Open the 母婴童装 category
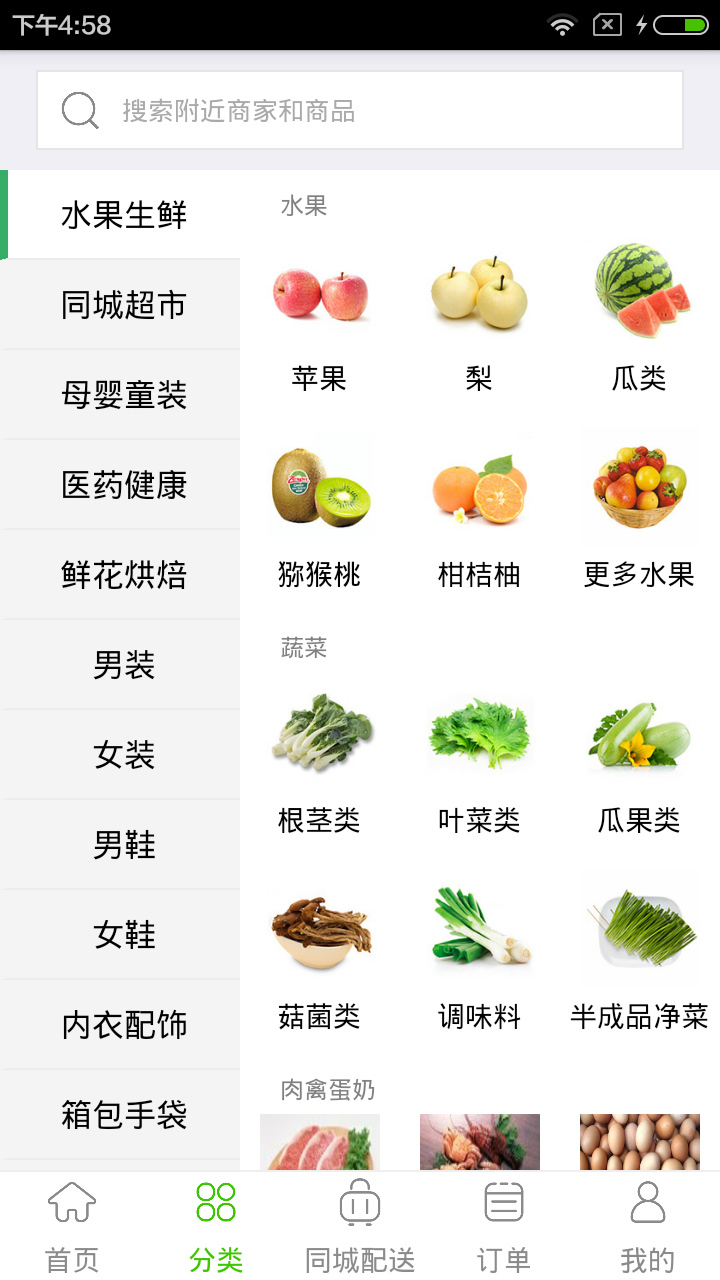Screen dimensions: 720x1280 [123, 395]
